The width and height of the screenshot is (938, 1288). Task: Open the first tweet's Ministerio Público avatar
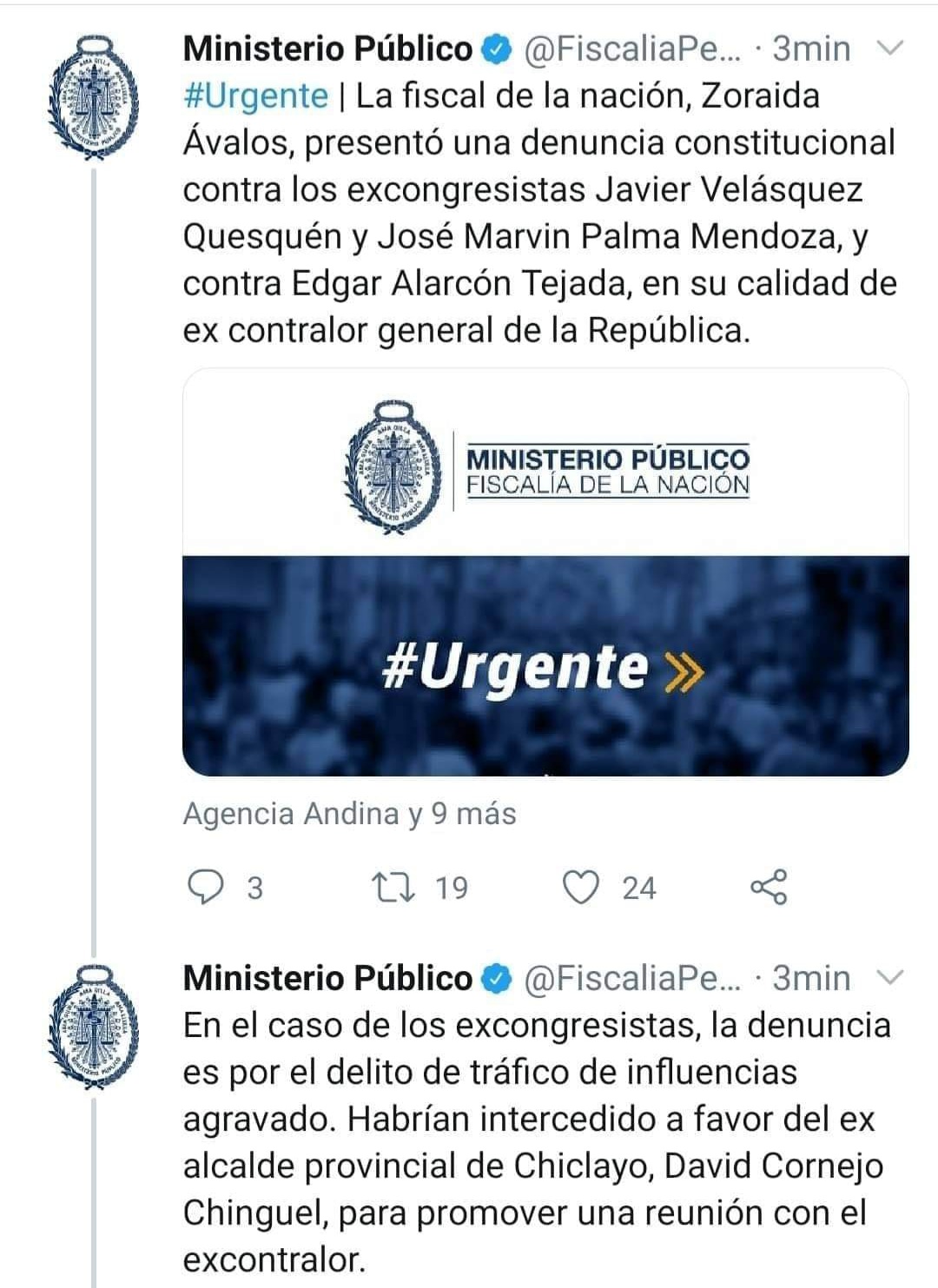tap(92, 96)
